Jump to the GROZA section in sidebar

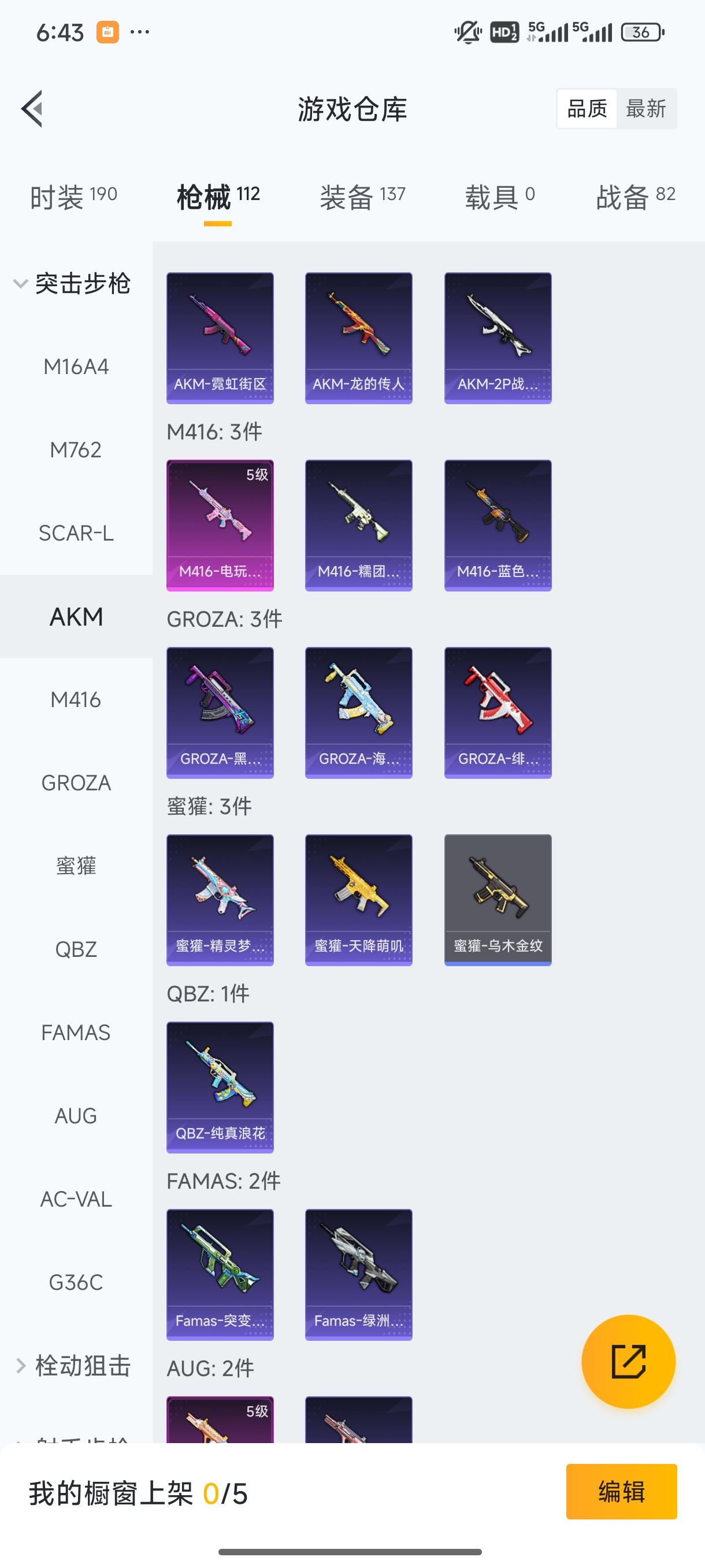pos(76,783)
